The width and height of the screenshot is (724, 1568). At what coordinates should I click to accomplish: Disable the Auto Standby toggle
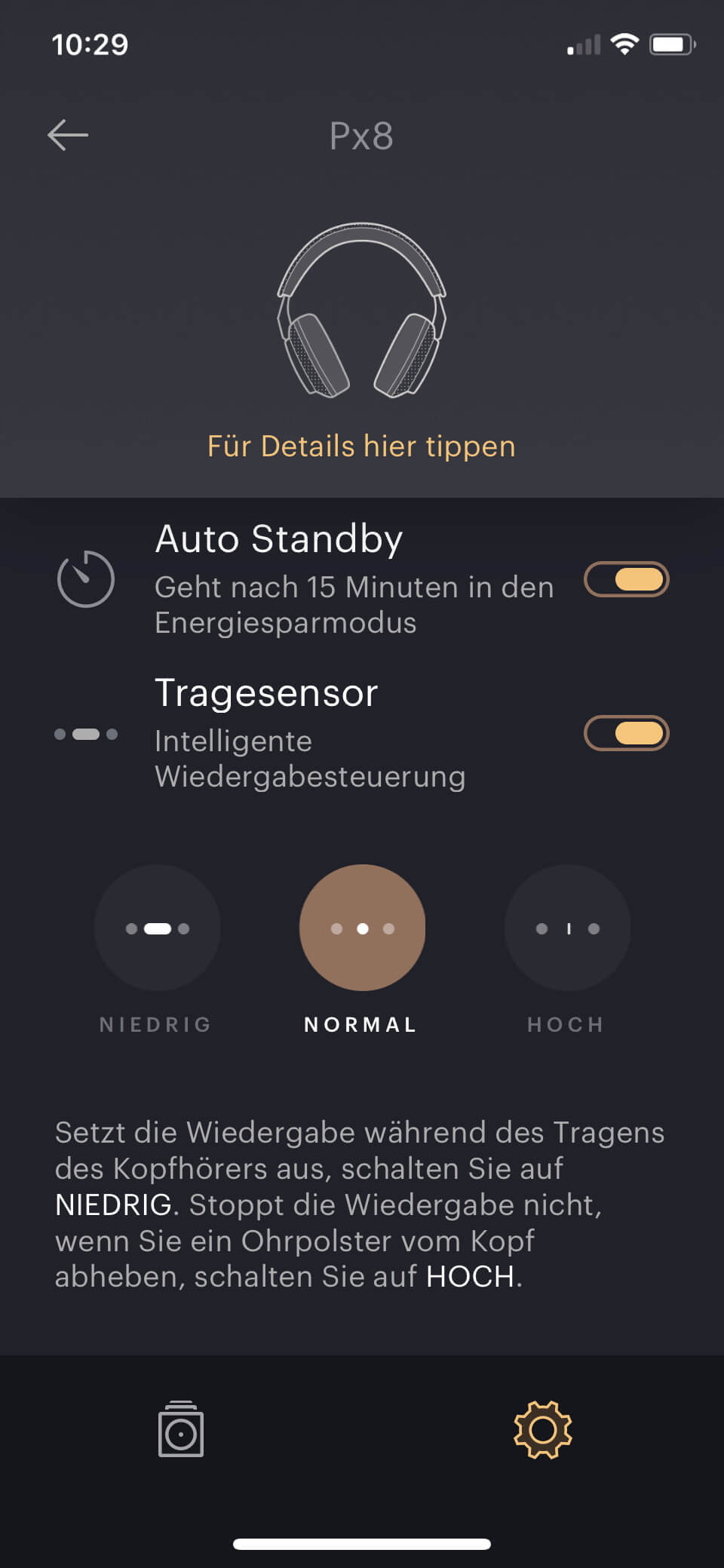click(x=626, y=579)
